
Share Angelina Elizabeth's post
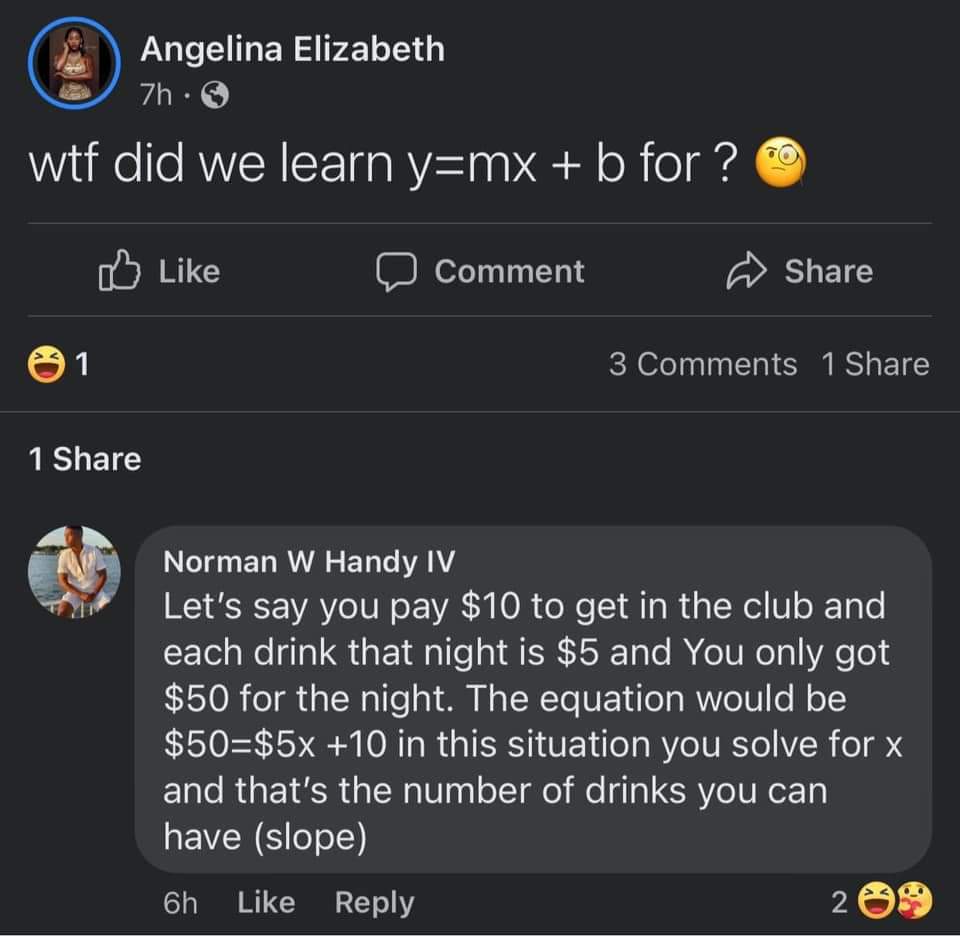click(x=800, y=271)
